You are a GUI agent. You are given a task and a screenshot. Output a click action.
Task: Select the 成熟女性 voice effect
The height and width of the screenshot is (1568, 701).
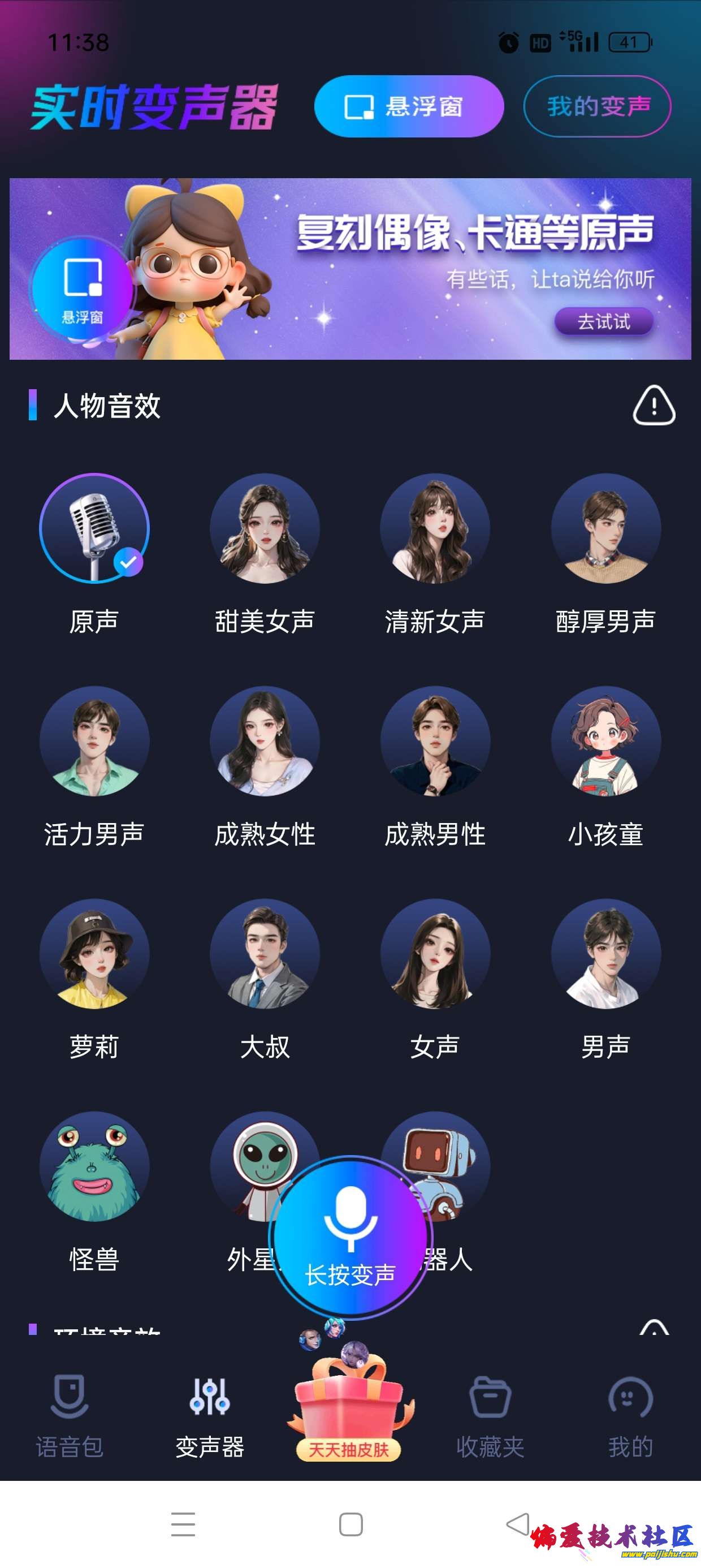click(x=265, y=742)
